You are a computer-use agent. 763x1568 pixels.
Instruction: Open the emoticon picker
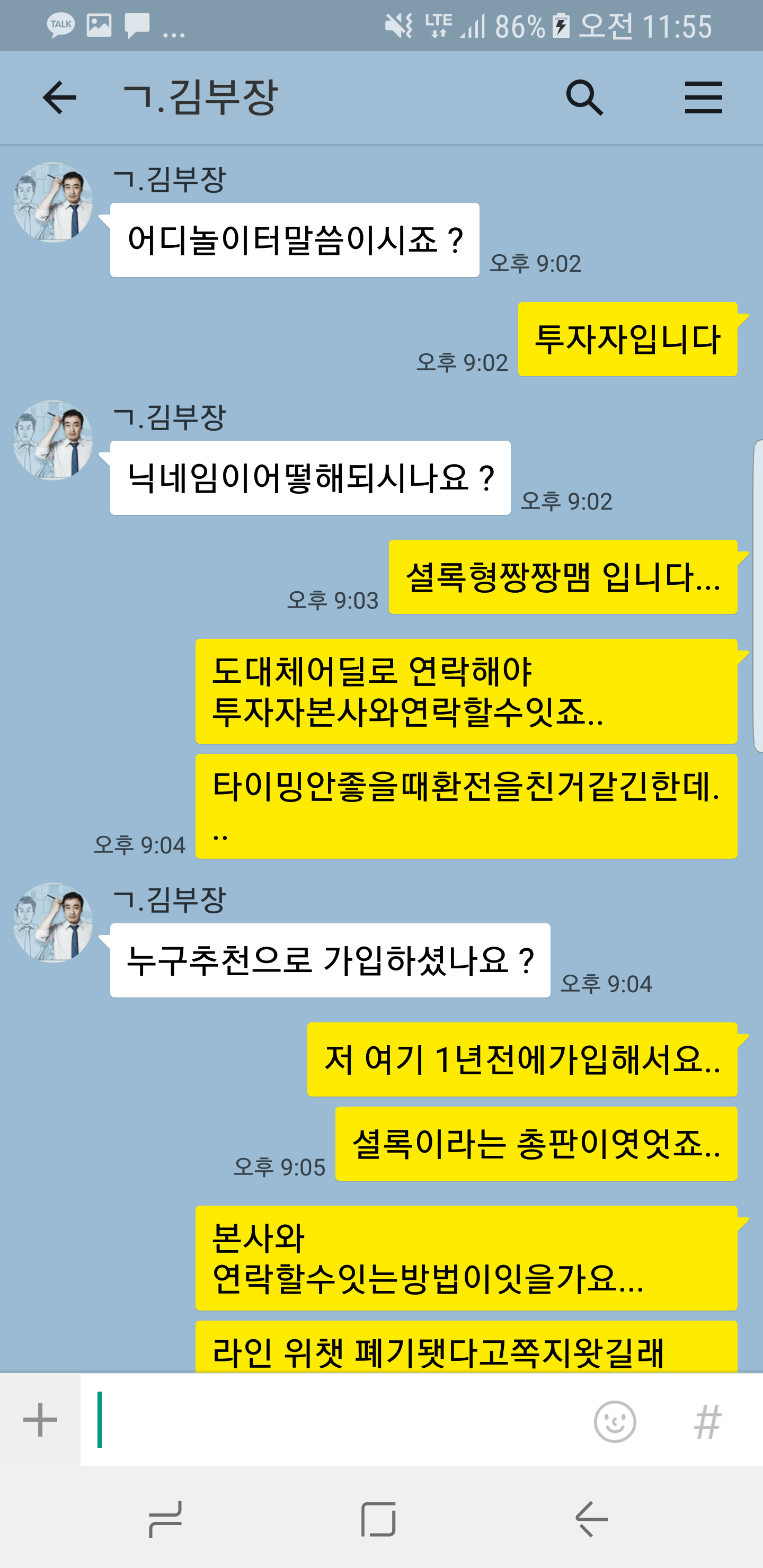[x=615, y=1421]
